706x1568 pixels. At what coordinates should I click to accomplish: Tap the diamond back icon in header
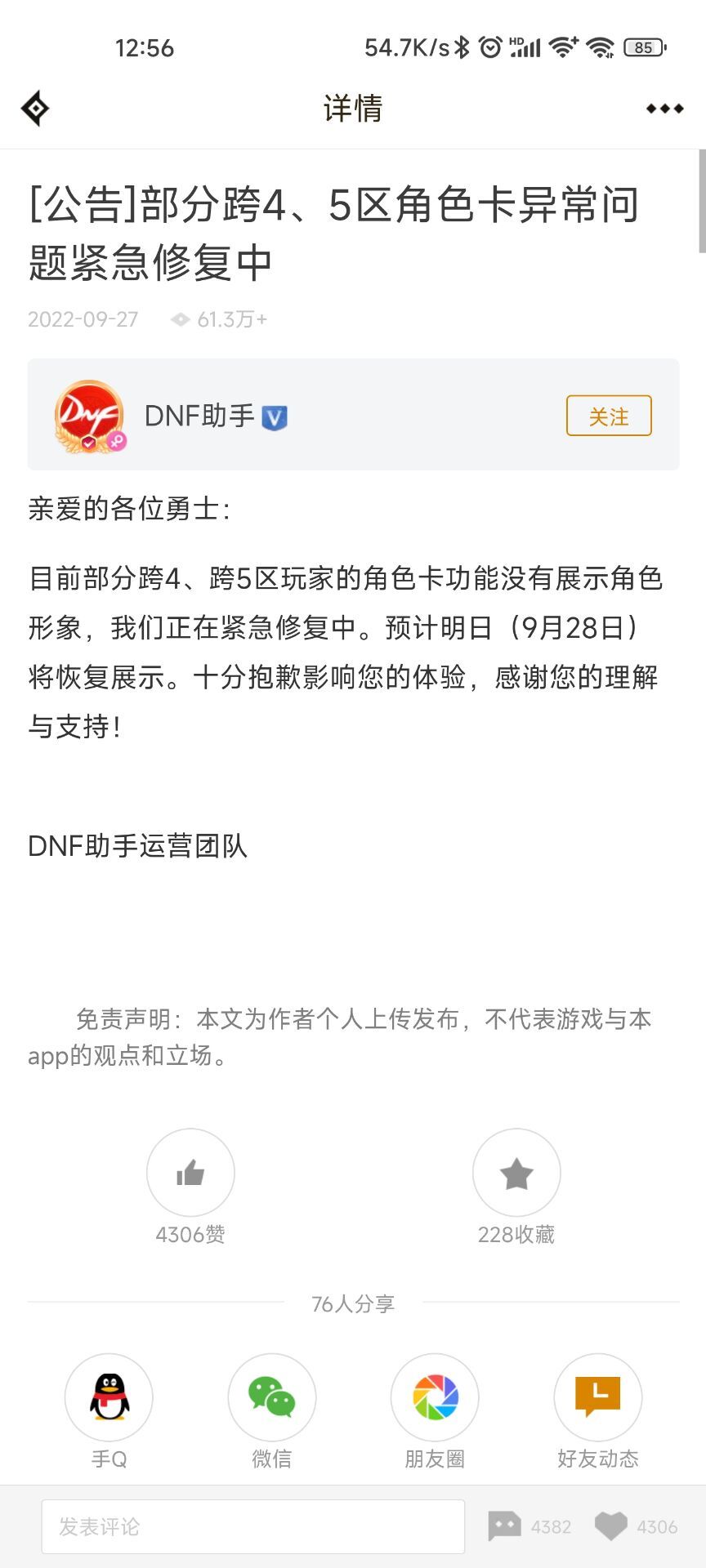[x=35, y=109]
